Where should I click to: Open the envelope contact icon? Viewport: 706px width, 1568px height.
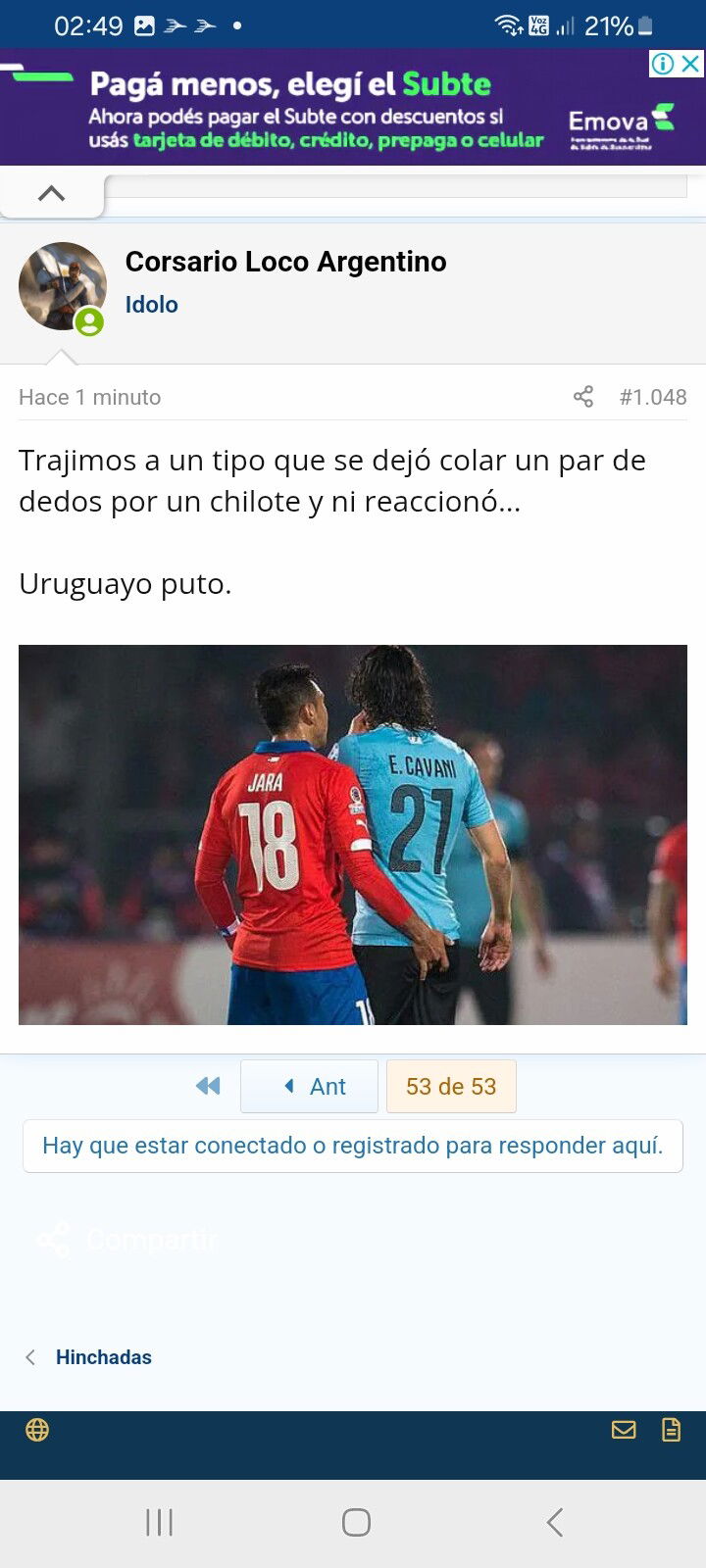pos(624,1430)
